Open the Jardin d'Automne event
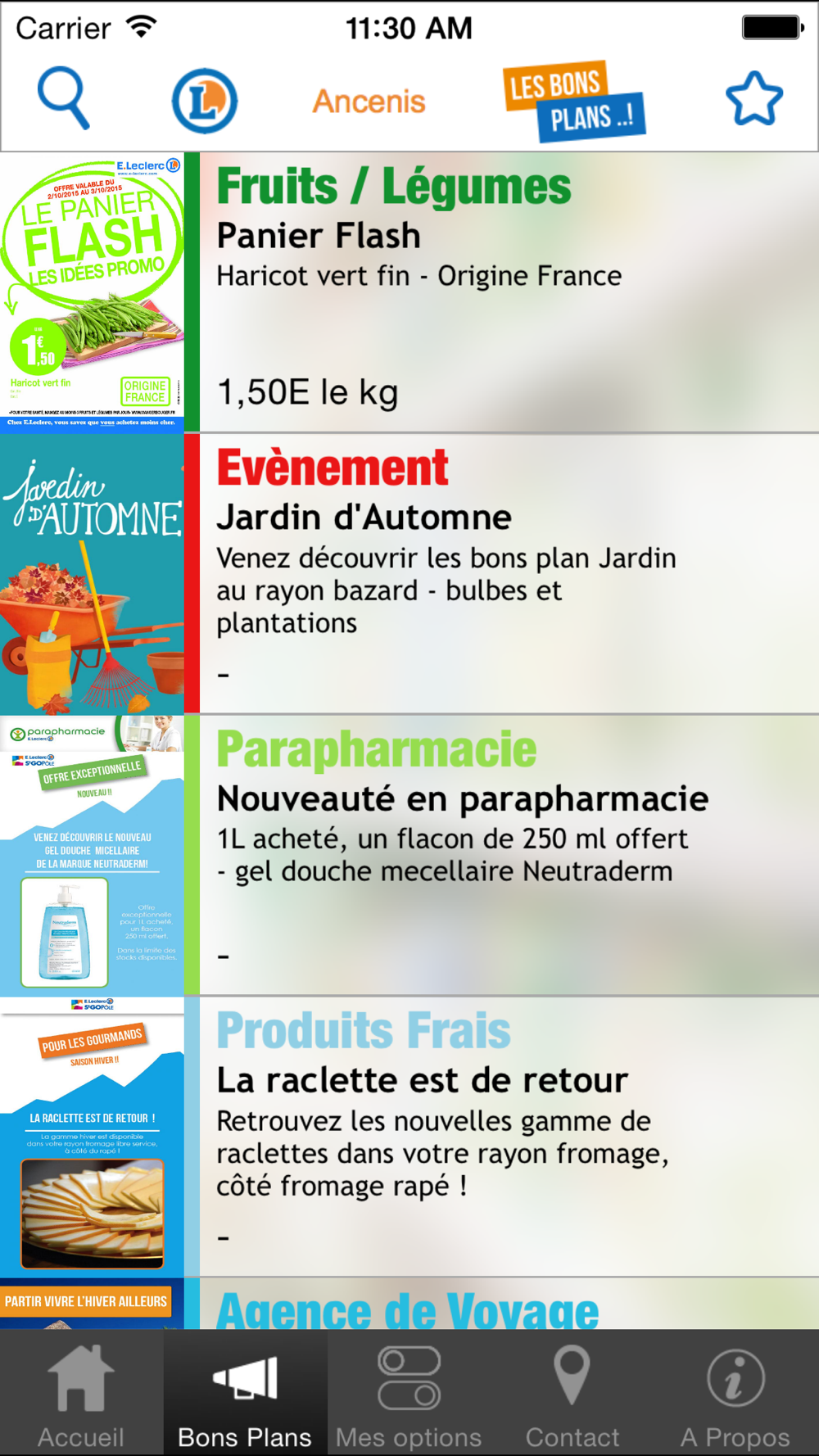Viewport: 819px width, 1456px height. pos(409,574)
